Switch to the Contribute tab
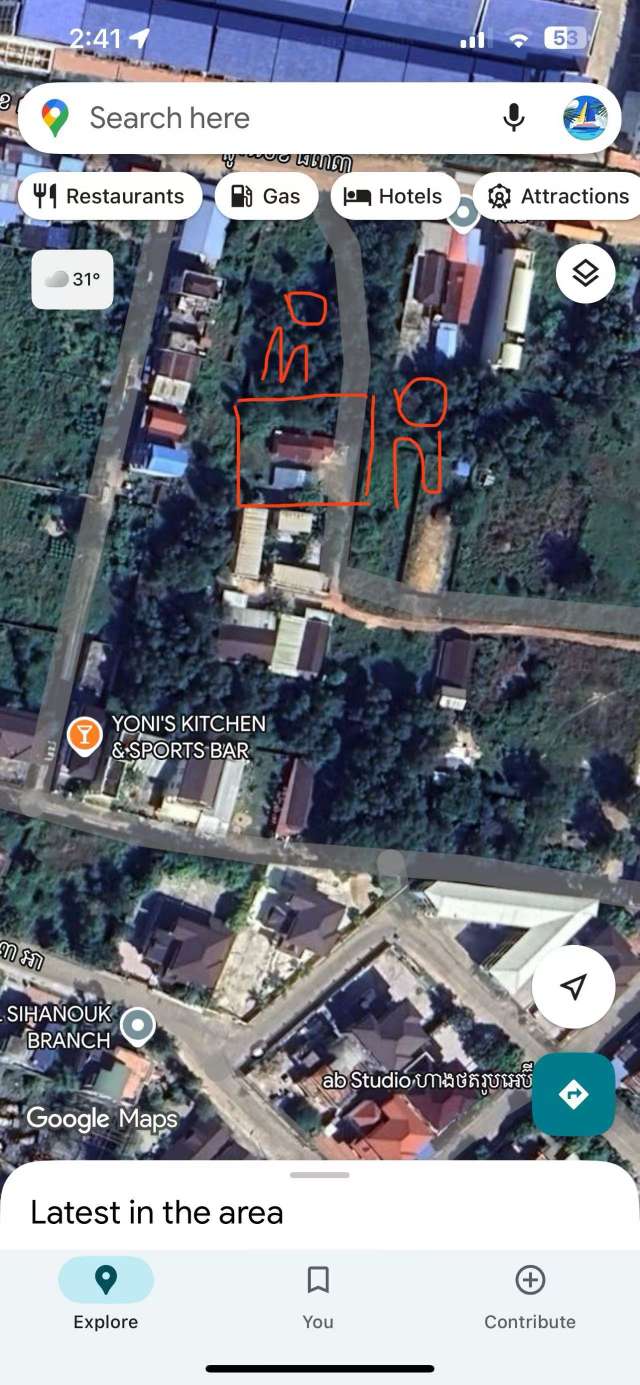Image resolution: width=640 pixels, height=1385 pixels. pyautogui.click(x=530, y=1297)
